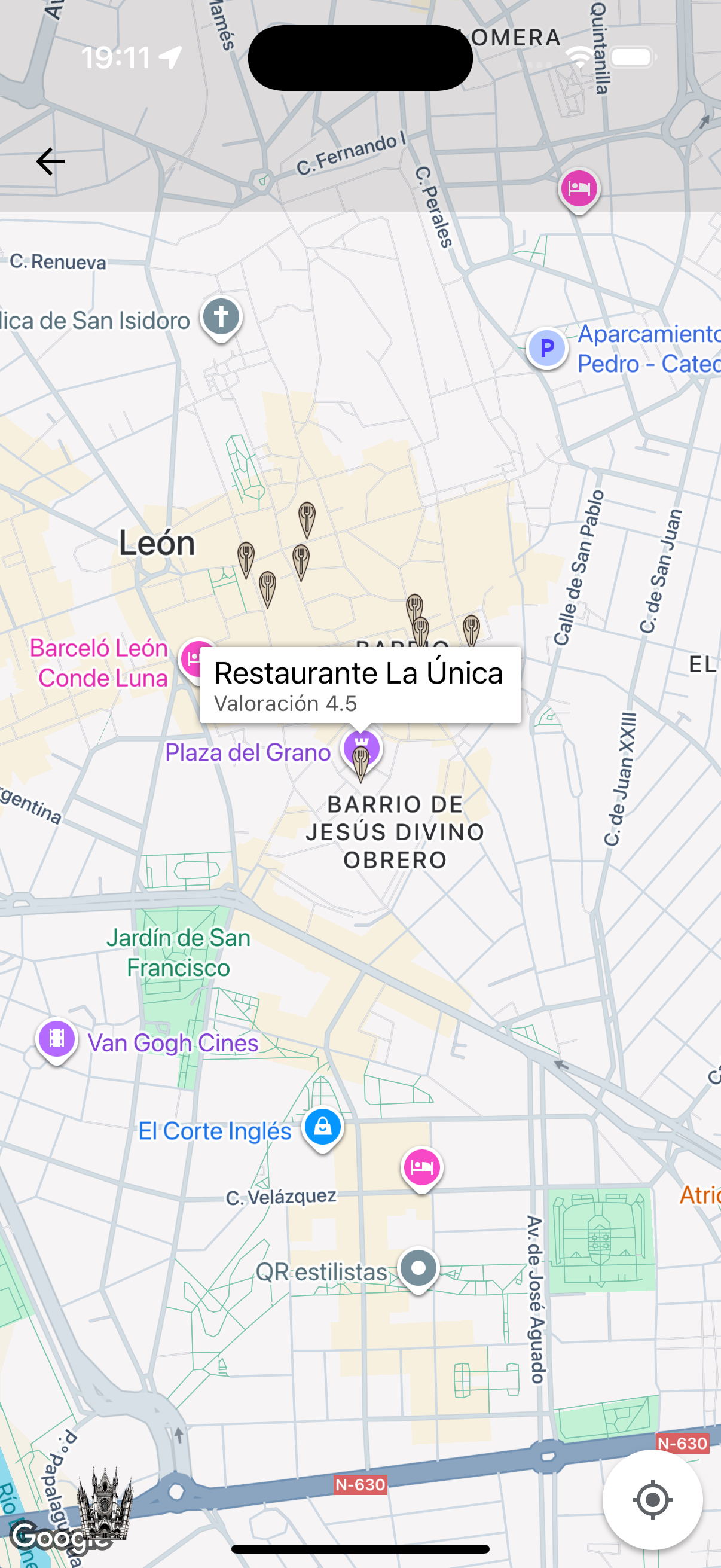Screen dimensions: 721x1568
Task: Select the El Corte Inglés shopping bag icon
Action: click(x=322, y=1127)
